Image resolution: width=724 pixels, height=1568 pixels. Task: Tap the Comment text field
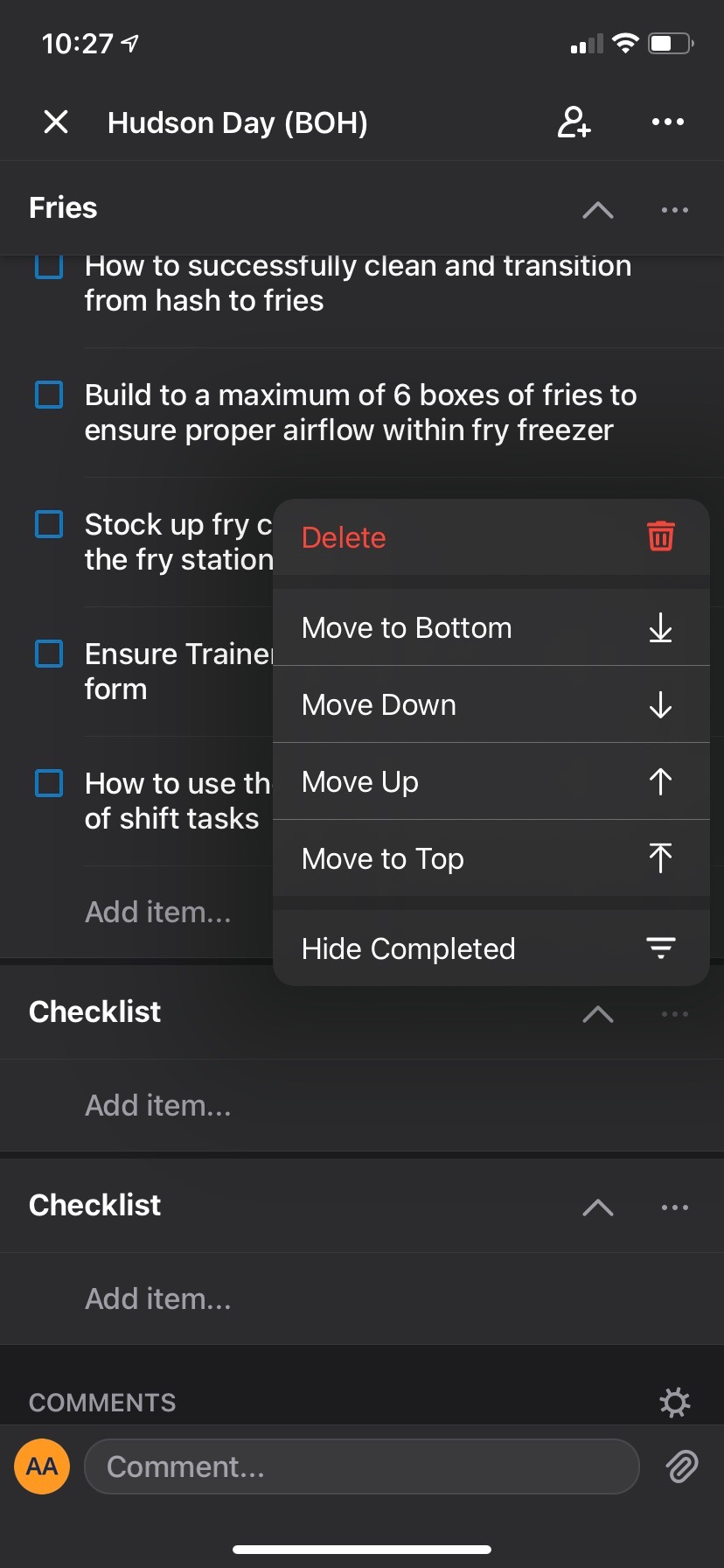point(362,1466)
